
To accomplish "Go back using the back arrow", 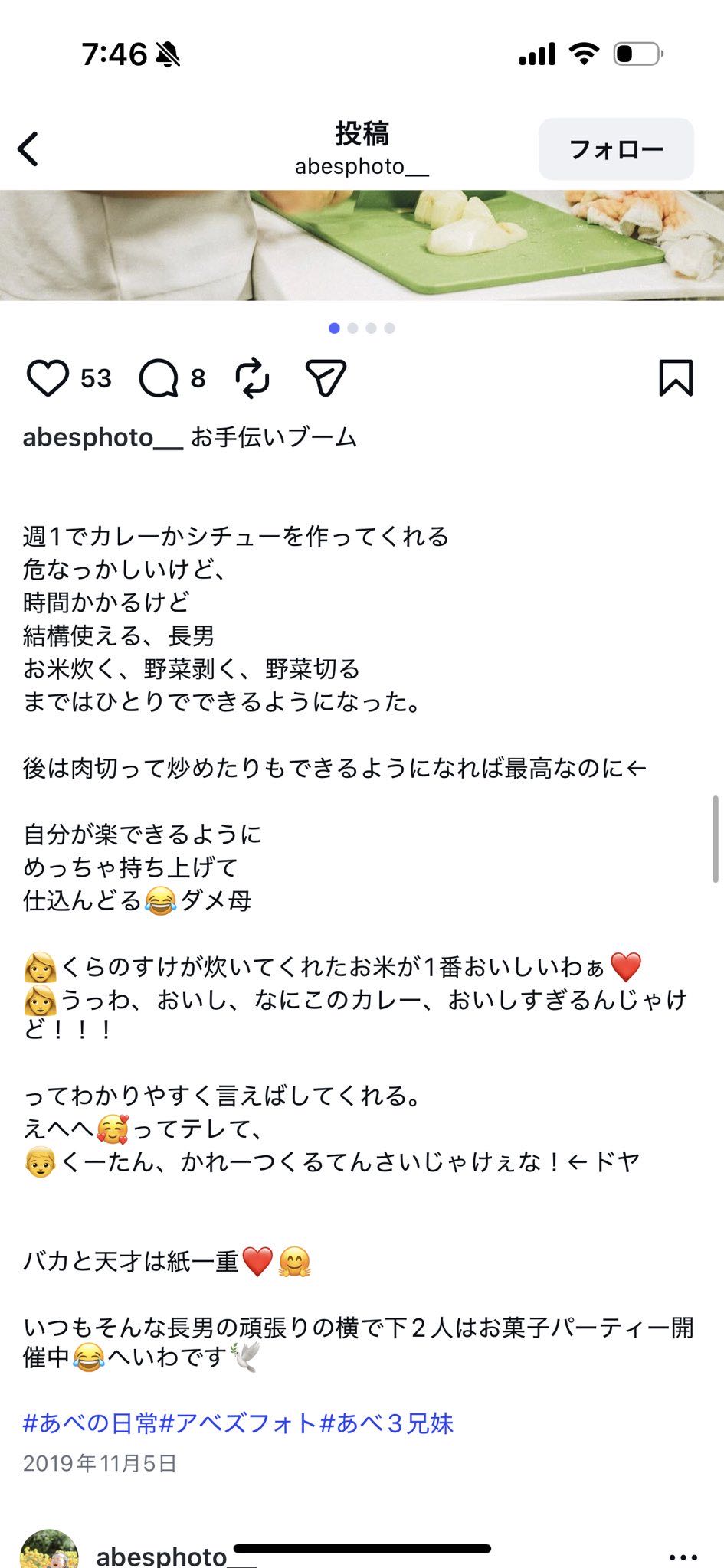I will 29,149.
